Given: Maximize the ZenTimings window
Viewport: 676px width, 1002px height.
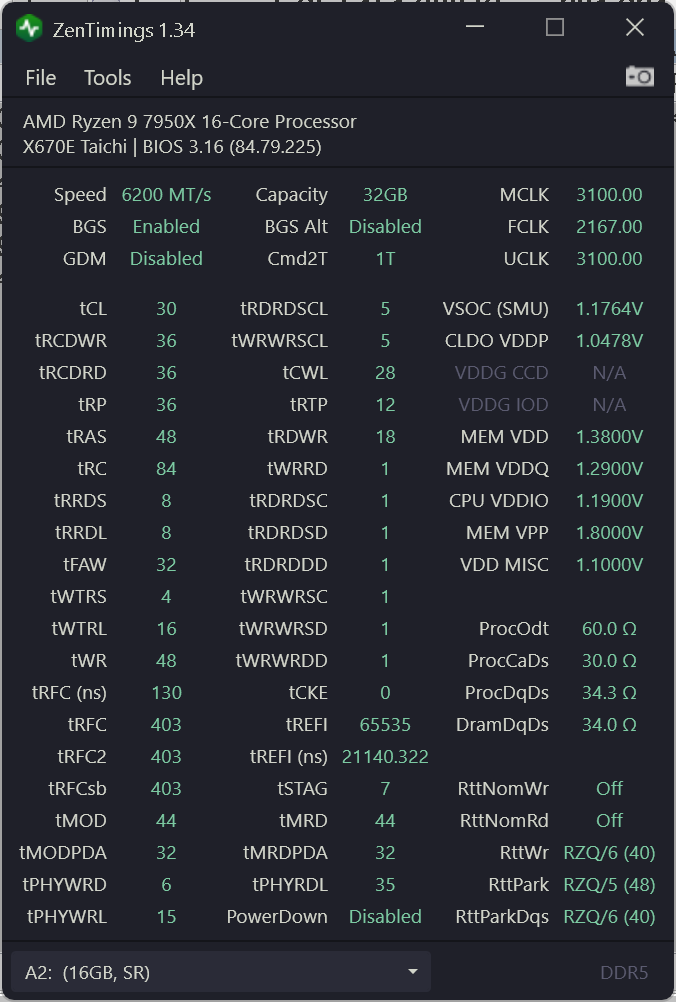Looking at the screenshot, I should (555, 28).
